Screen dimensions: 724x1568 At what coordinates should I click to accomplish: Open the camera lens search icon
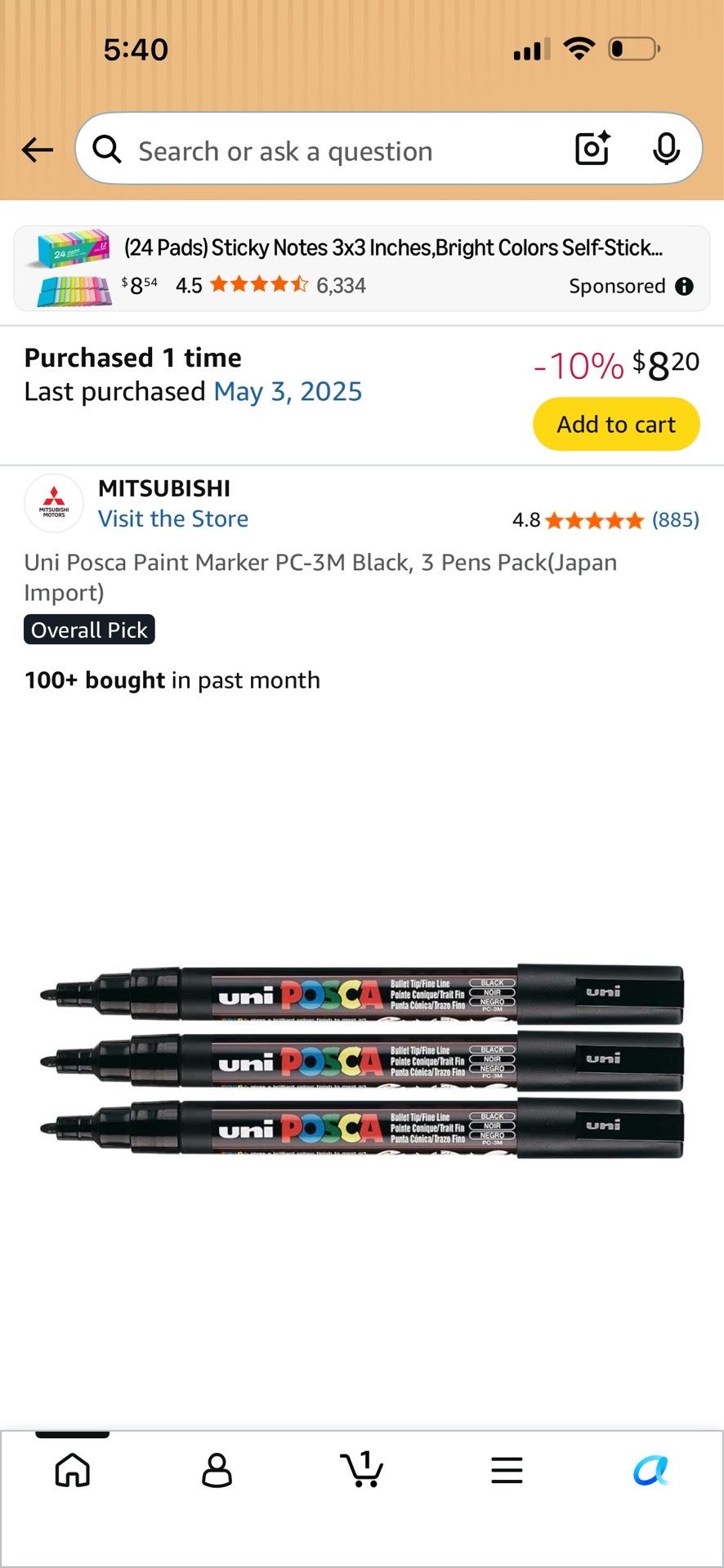click(x=592, y=149)
